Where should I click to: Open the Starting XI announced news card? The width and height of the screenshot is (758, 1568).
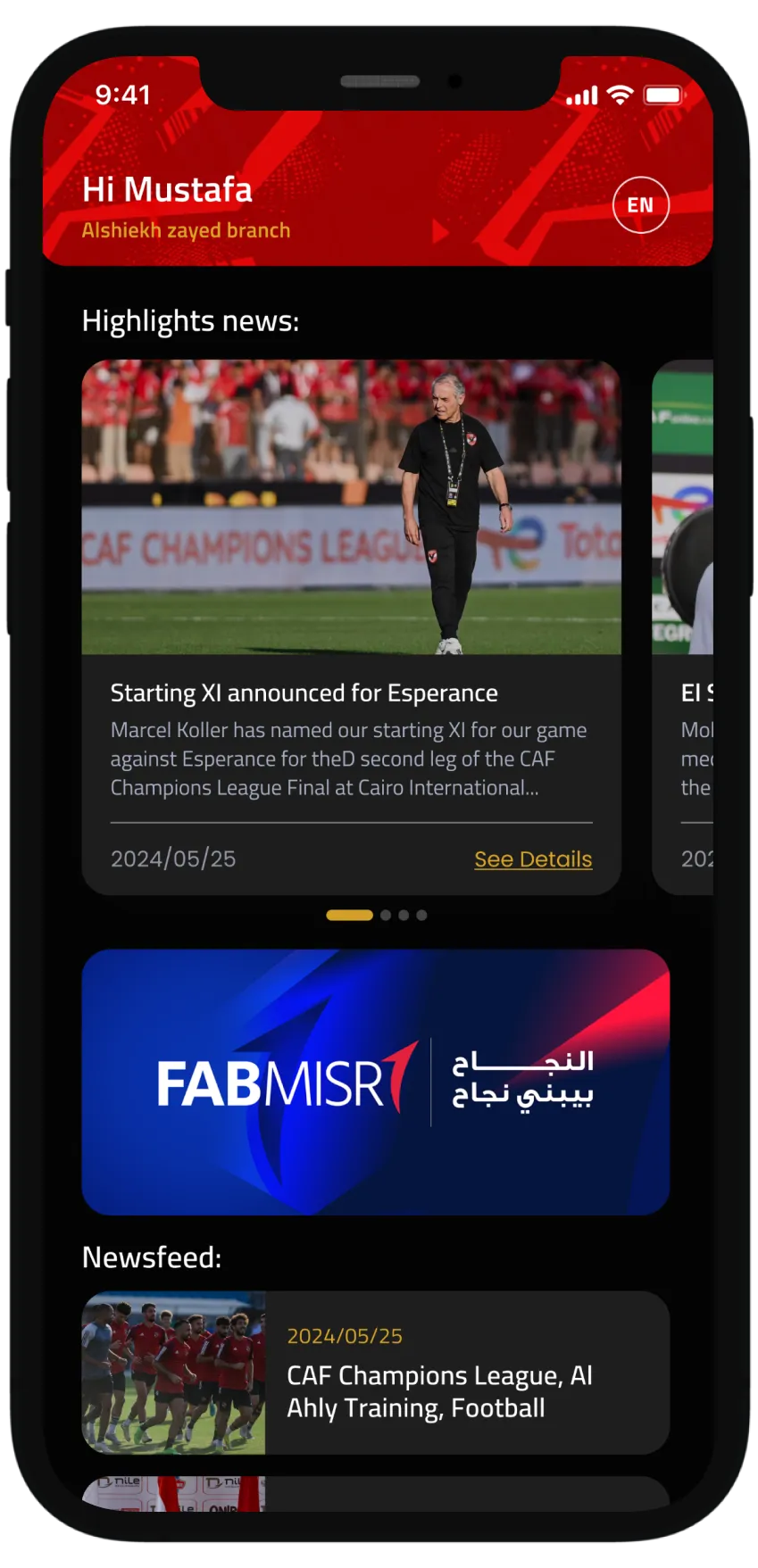click(x=351, y=625)
